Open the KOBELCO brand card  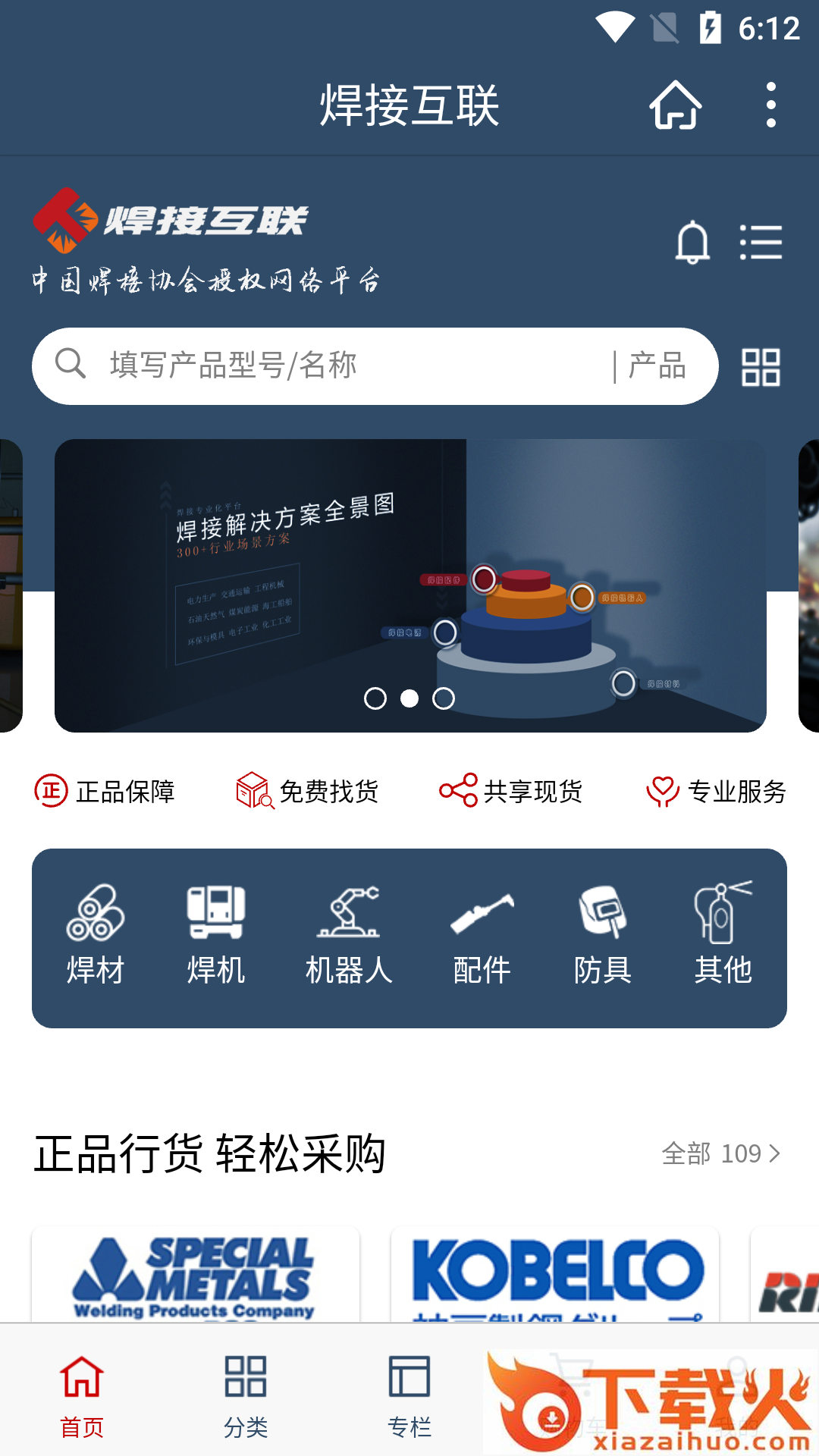pos(554,1274)
